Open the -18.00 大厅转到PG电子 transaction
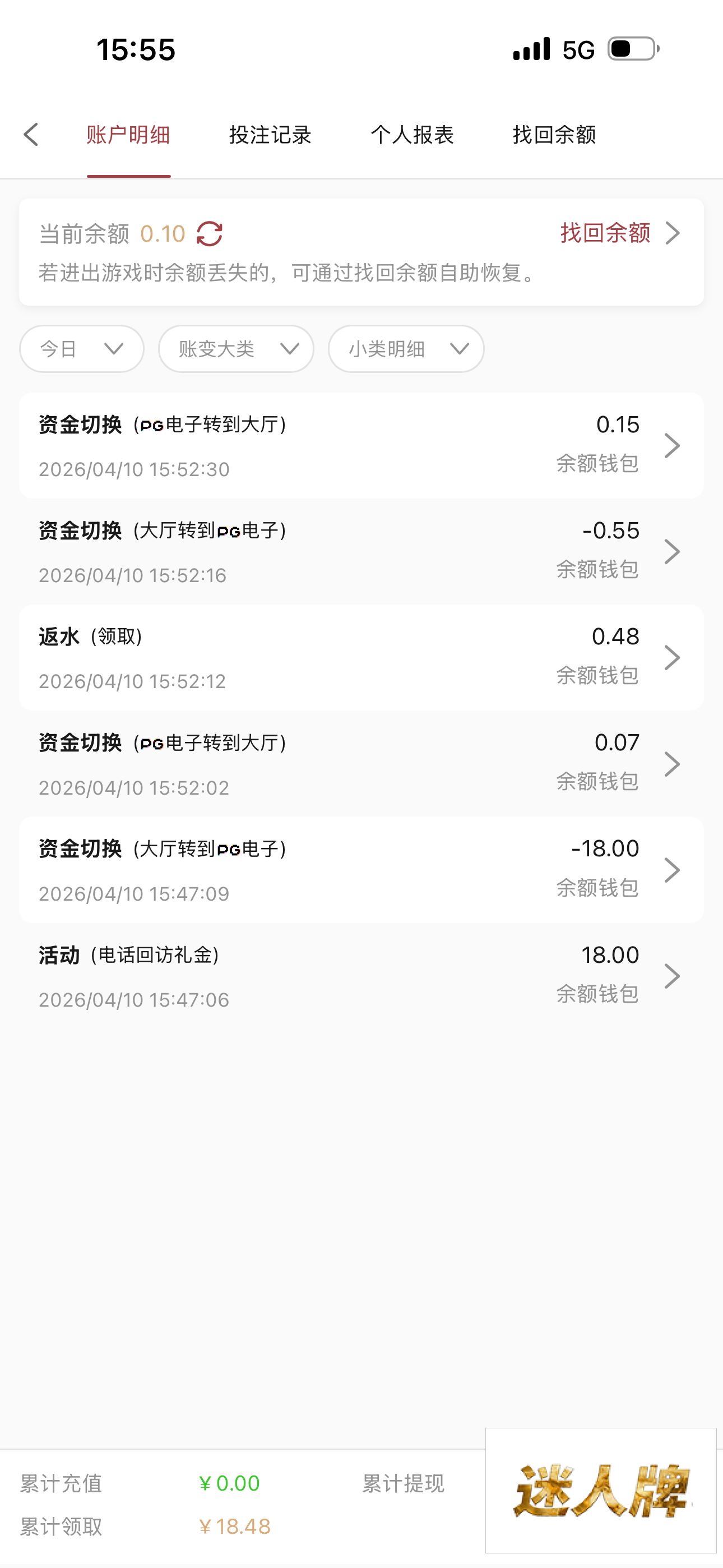 coord(361,870)
